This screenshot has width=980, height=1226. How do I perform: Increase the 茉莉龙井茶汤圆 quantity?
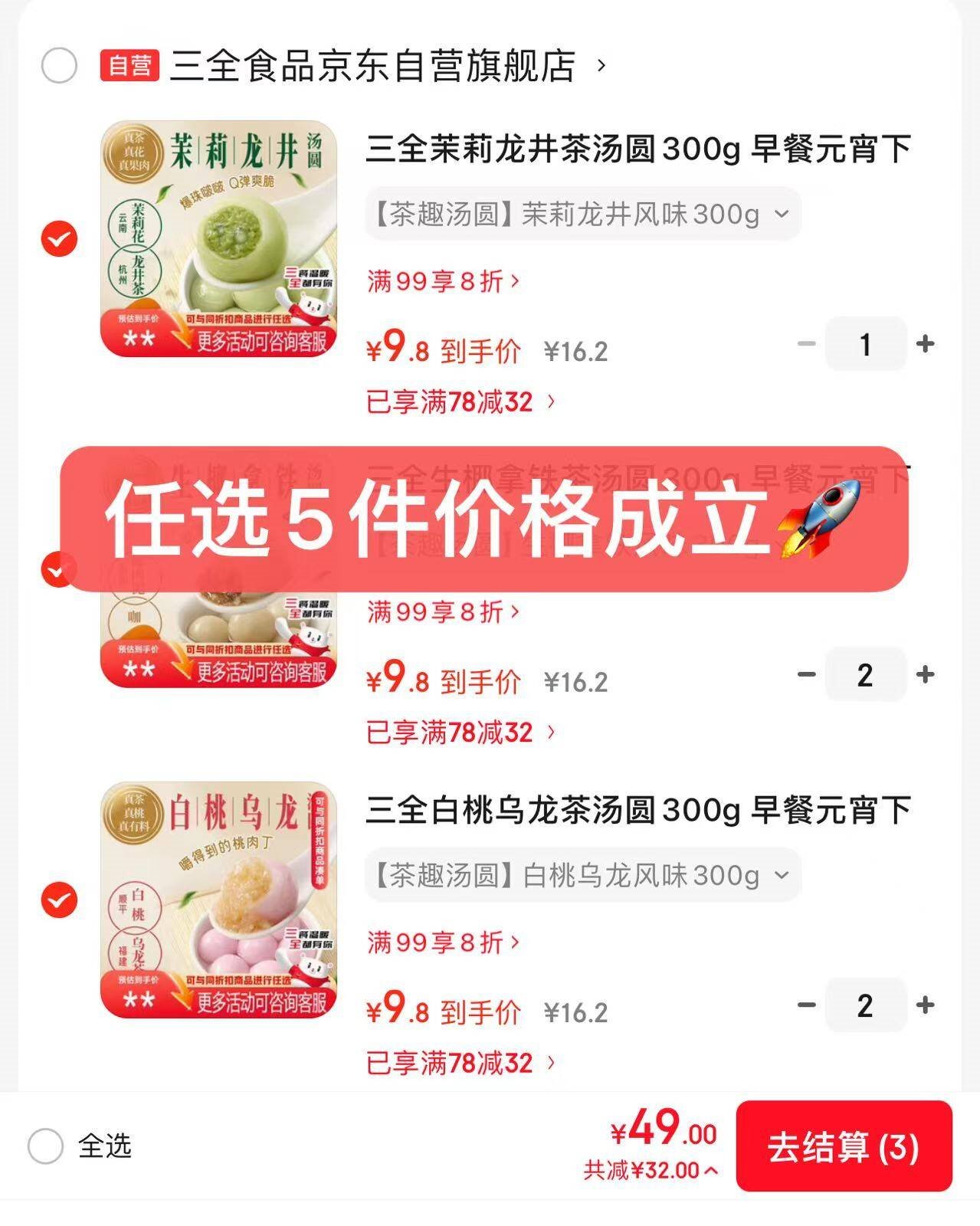tap(925, 343)
